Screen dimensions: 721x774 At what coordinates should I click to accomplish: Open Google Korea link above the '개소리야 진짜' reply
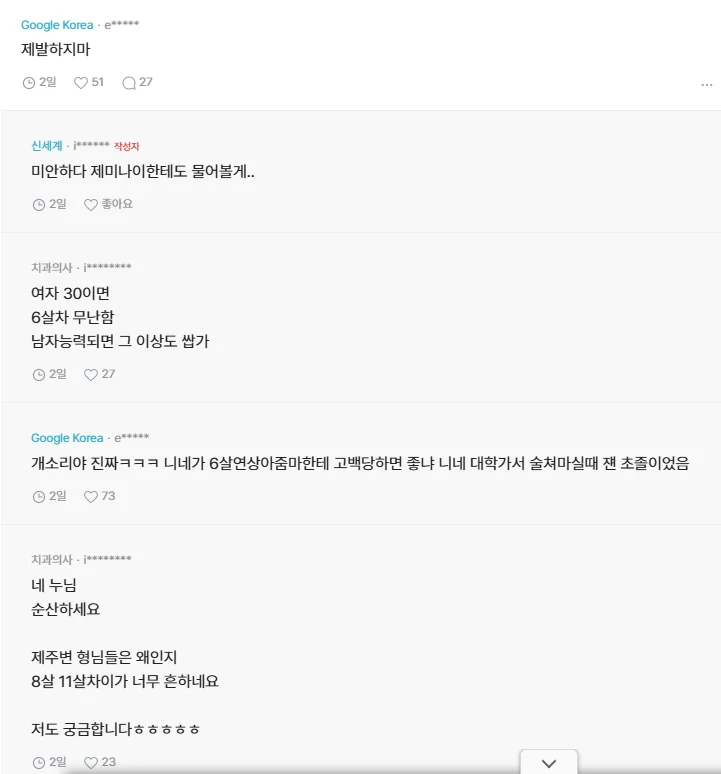(67, 438)
